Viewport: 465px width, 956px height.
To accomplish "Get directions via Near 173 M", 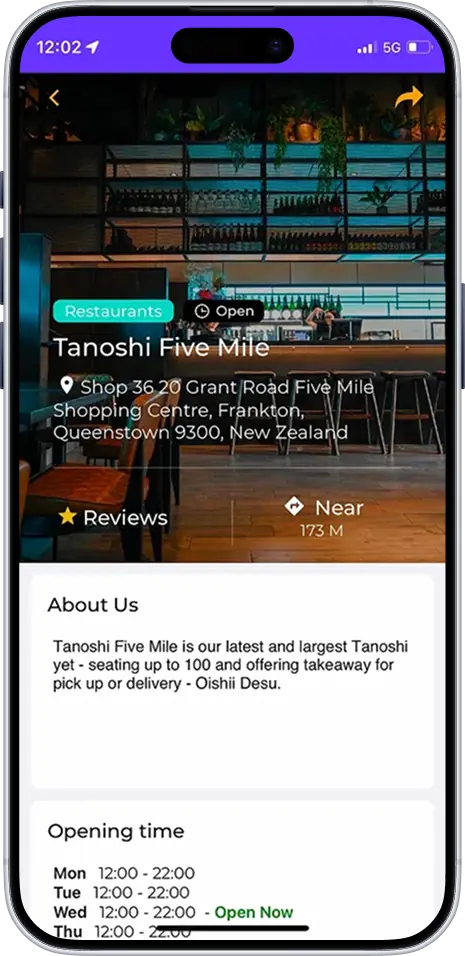I will pos(324,517).
